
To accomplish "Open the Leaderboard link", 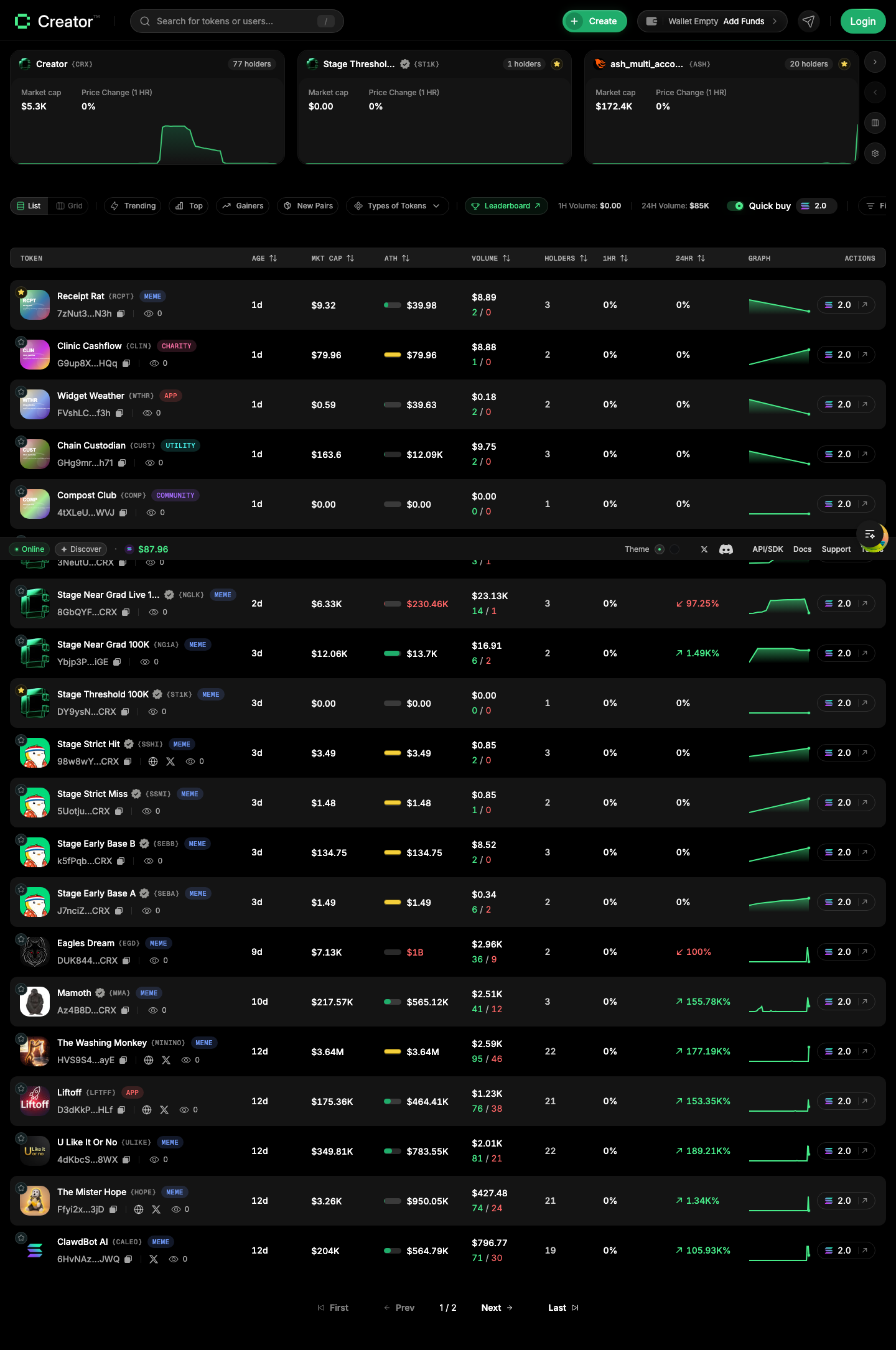I will click(506, 206).
